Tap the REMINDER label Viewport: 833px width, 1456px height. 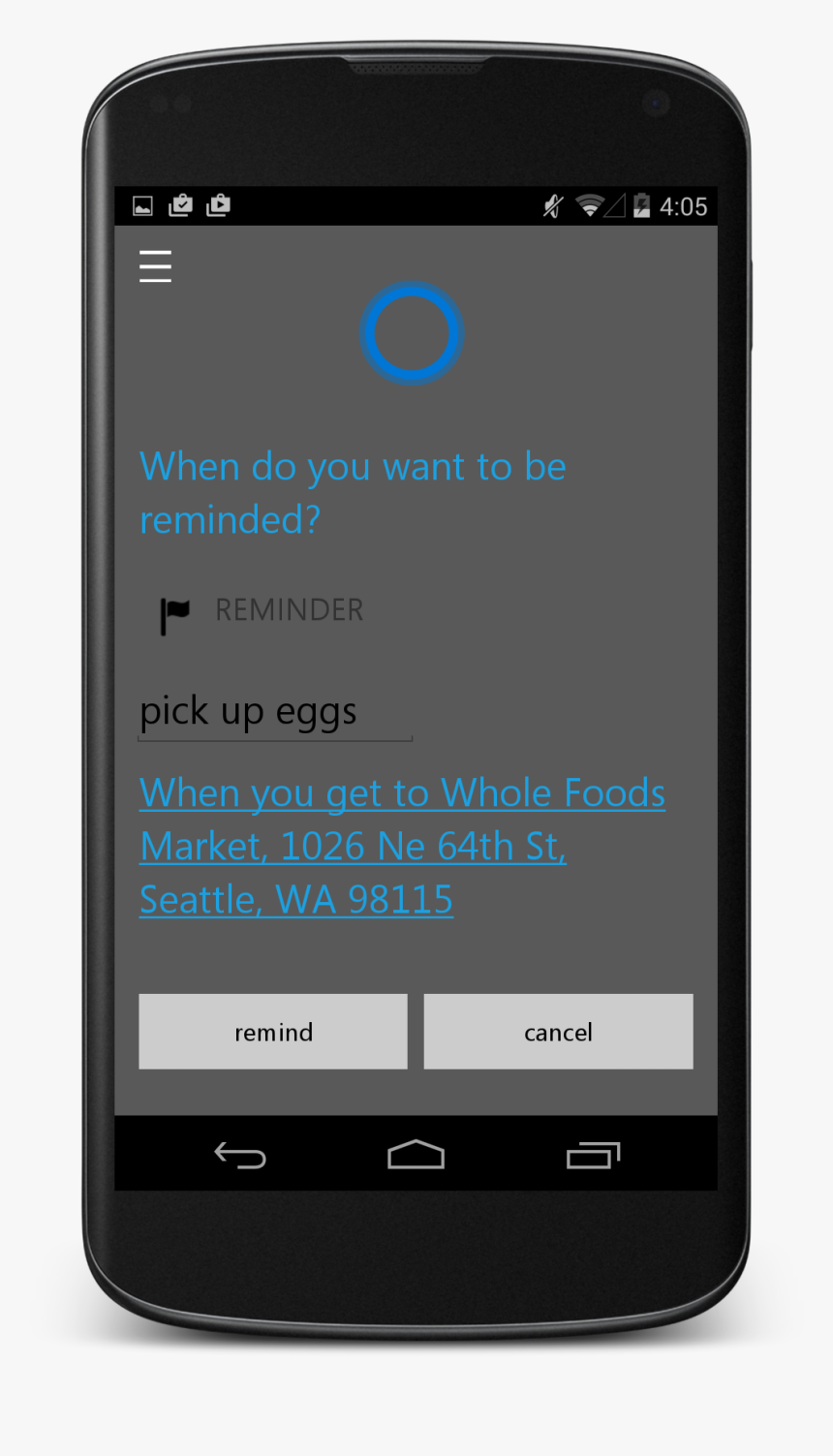click(x=289, y=609)
